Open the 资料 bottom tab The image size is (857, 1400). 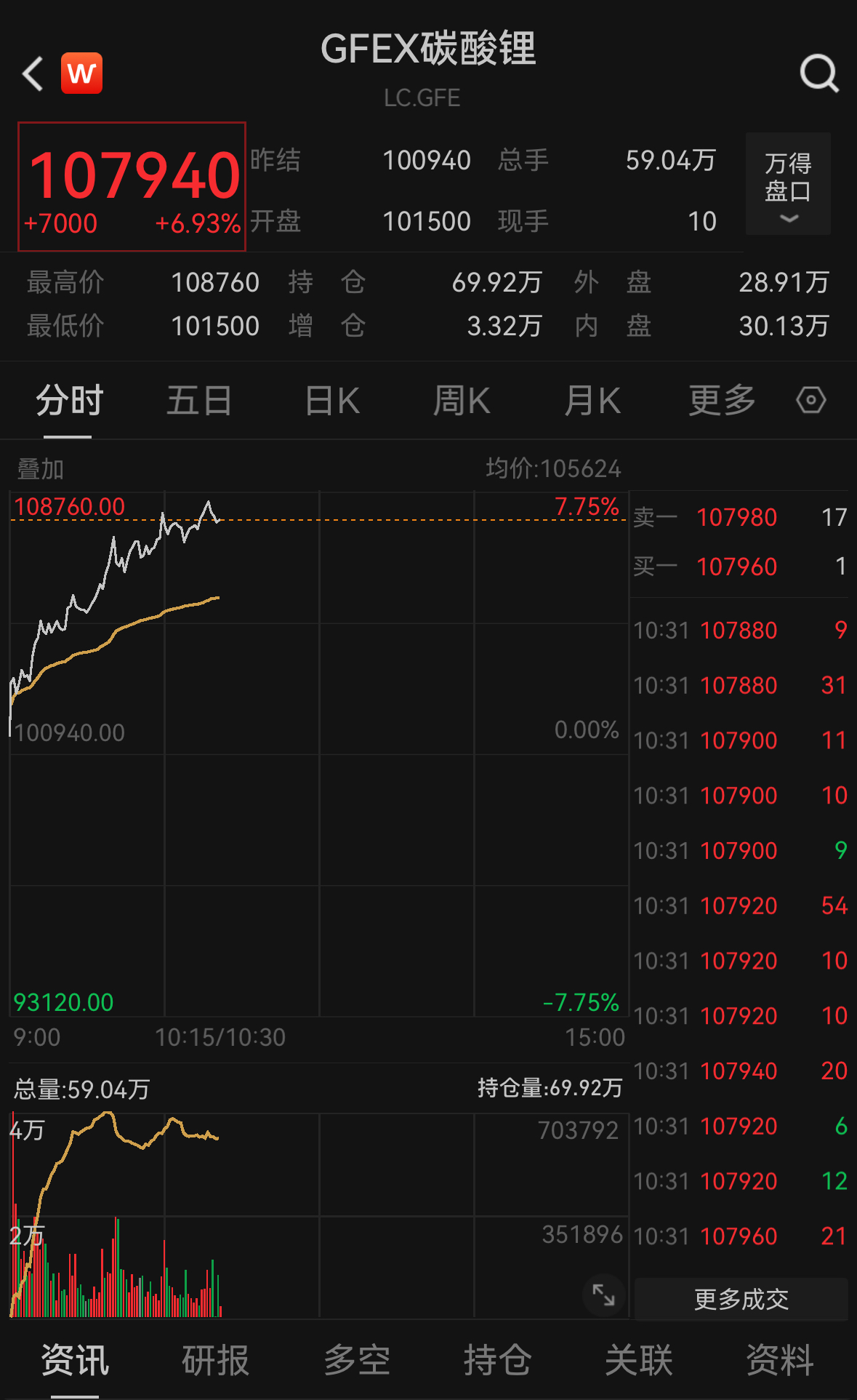point(780,1360)
